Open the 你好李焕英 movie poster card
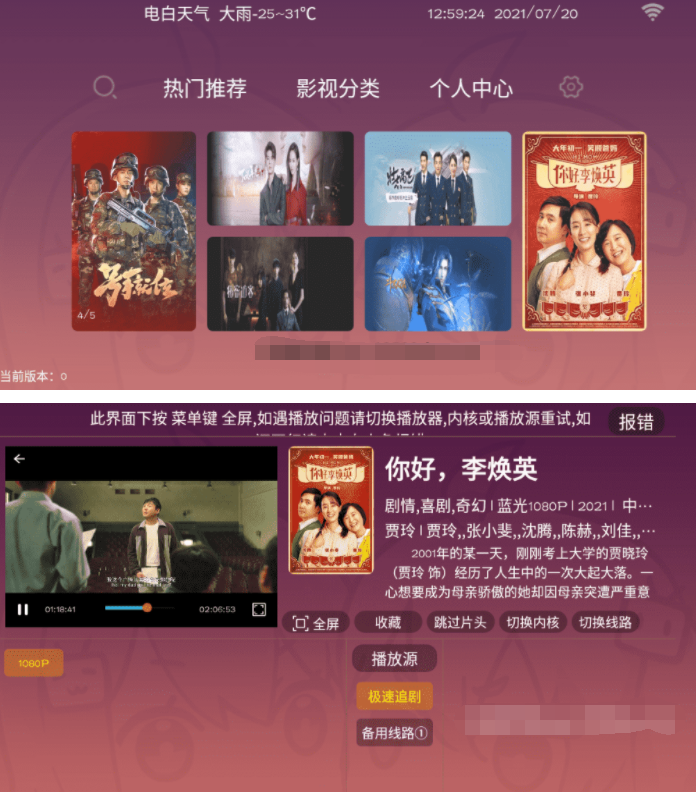The width and height of the screenshot is (696, 792). pyautogui.click(x=584, y=231)
